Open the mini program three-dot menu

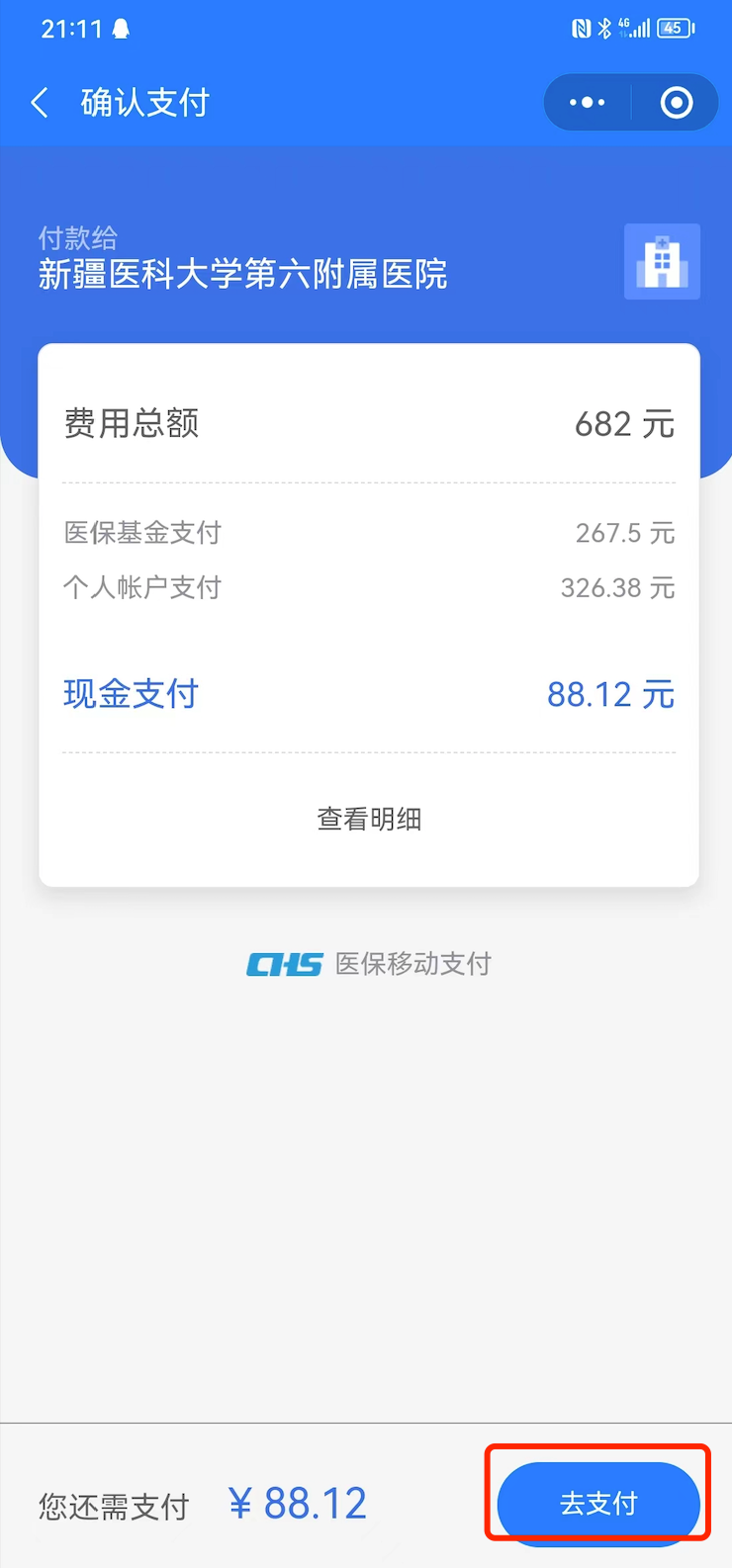(x=588, y=103)
